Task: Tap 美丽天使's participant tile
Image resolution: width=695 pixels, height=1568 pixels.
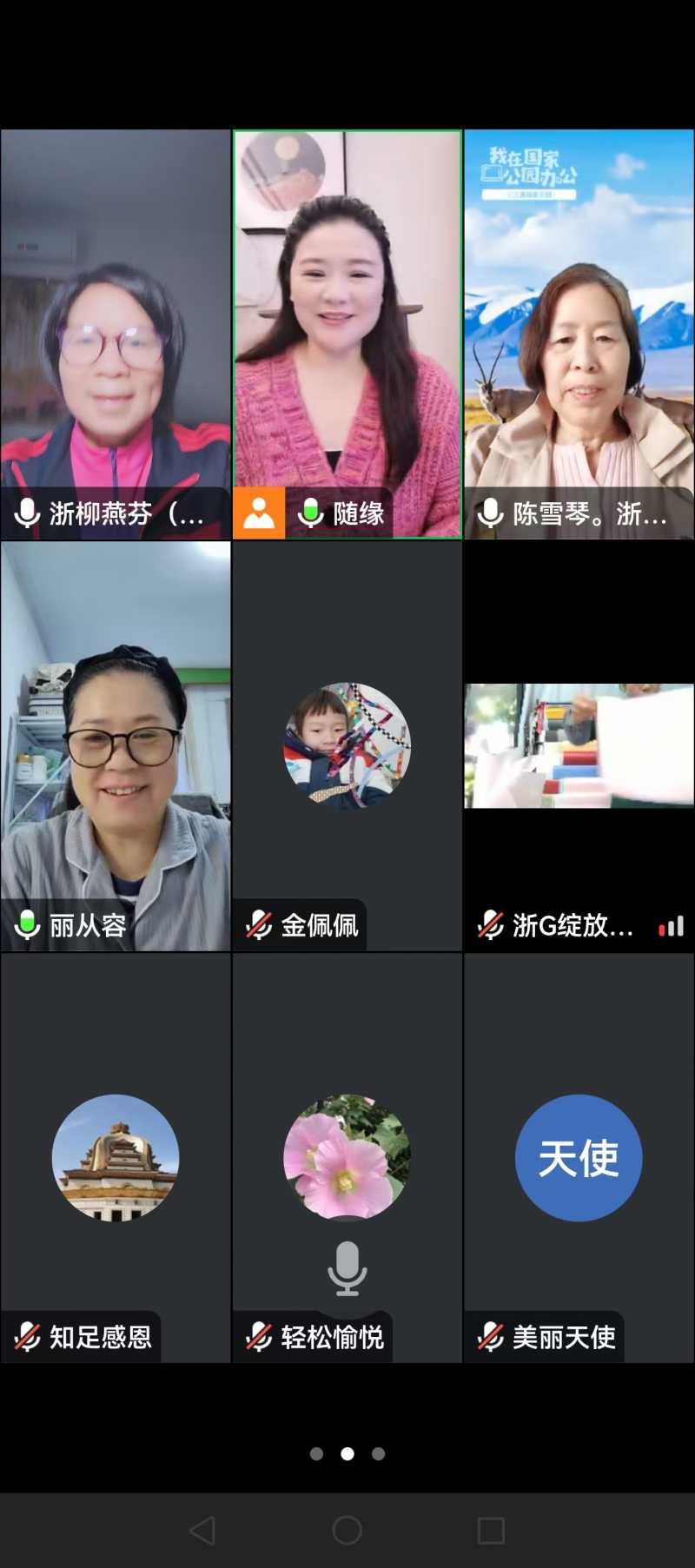Action: click(x=579, y=1157)
